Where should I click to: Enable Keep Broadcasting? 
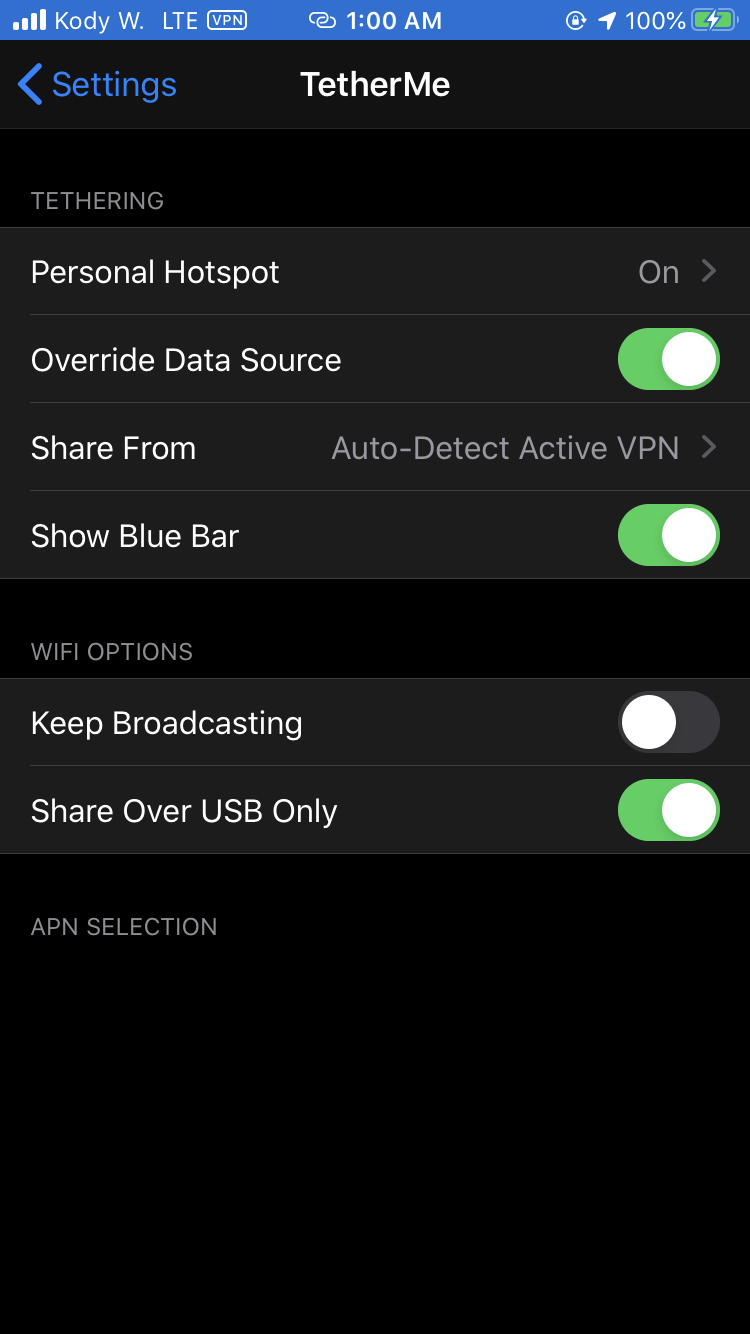(x=668, y=723)
